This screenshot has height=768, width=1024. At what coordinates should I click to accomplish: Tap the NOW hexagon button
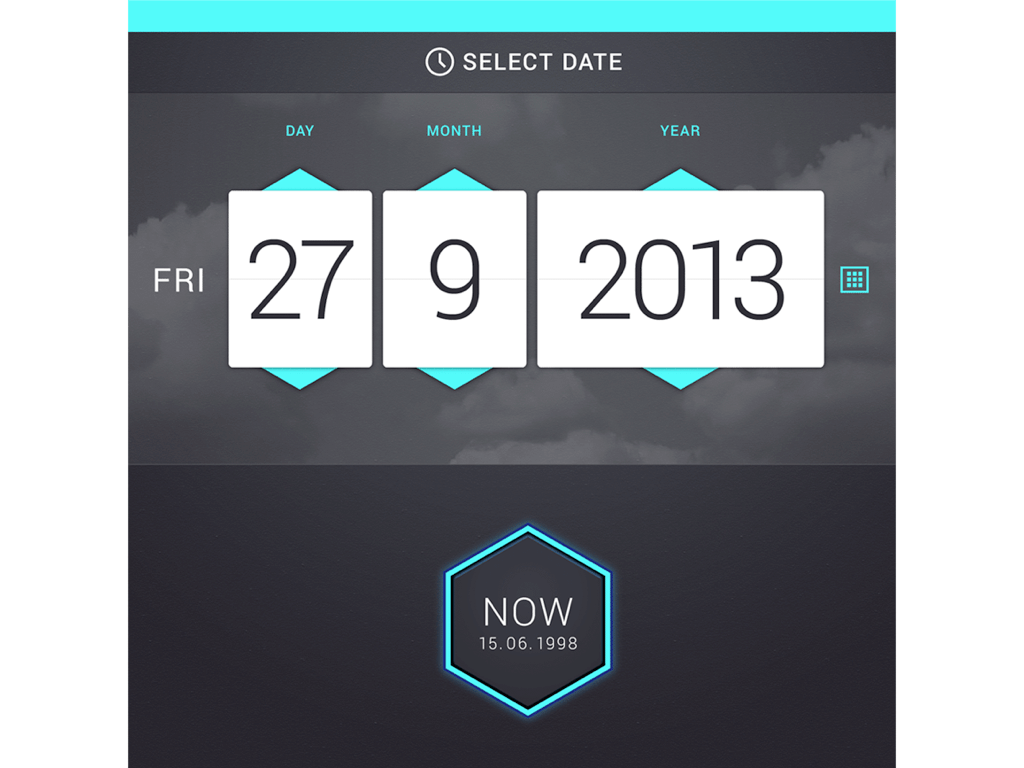[527, 621]
